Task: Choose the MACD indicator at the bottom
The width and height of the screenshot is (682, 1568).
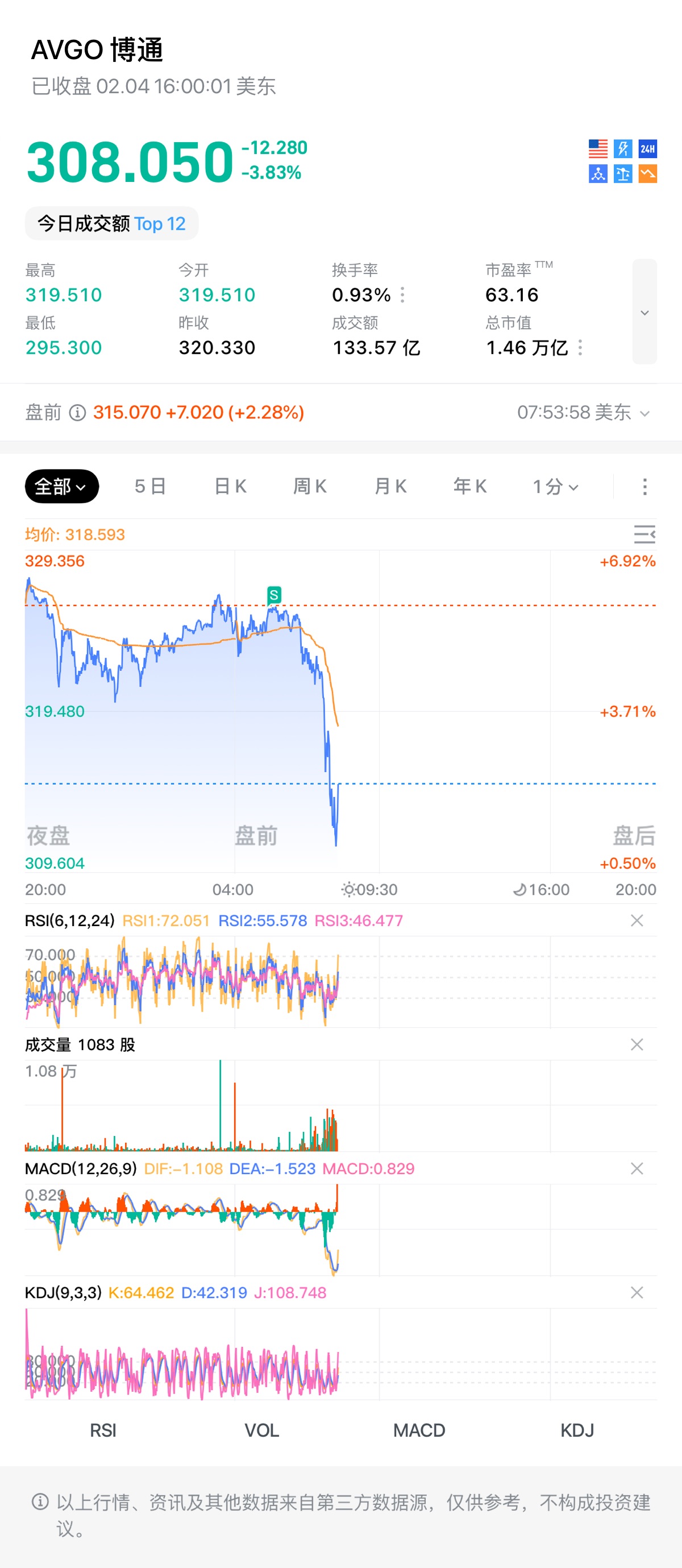Action: [x=419, y=1430]
